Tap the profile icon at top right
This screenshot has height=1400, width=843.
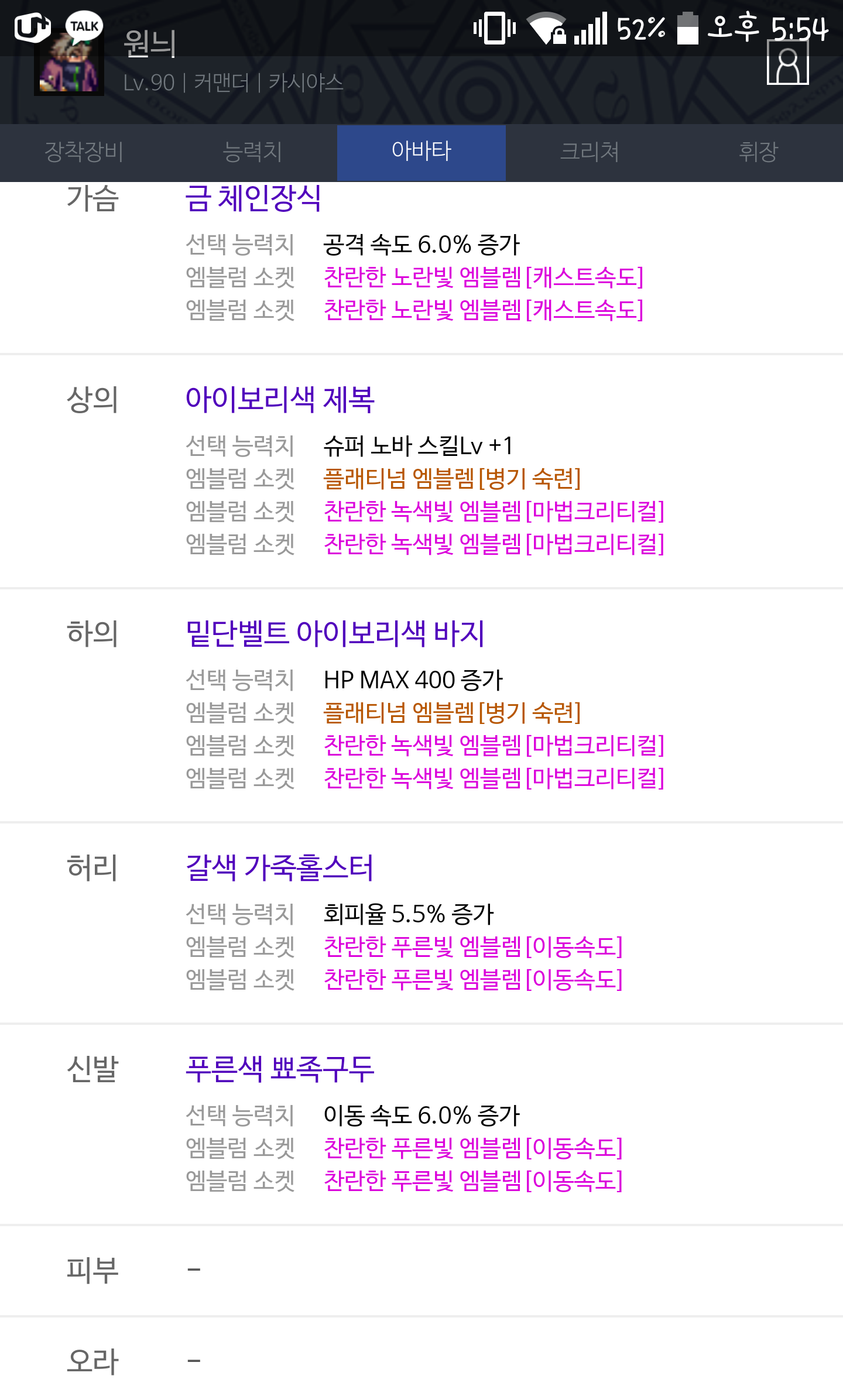click(x=787, y=64)
